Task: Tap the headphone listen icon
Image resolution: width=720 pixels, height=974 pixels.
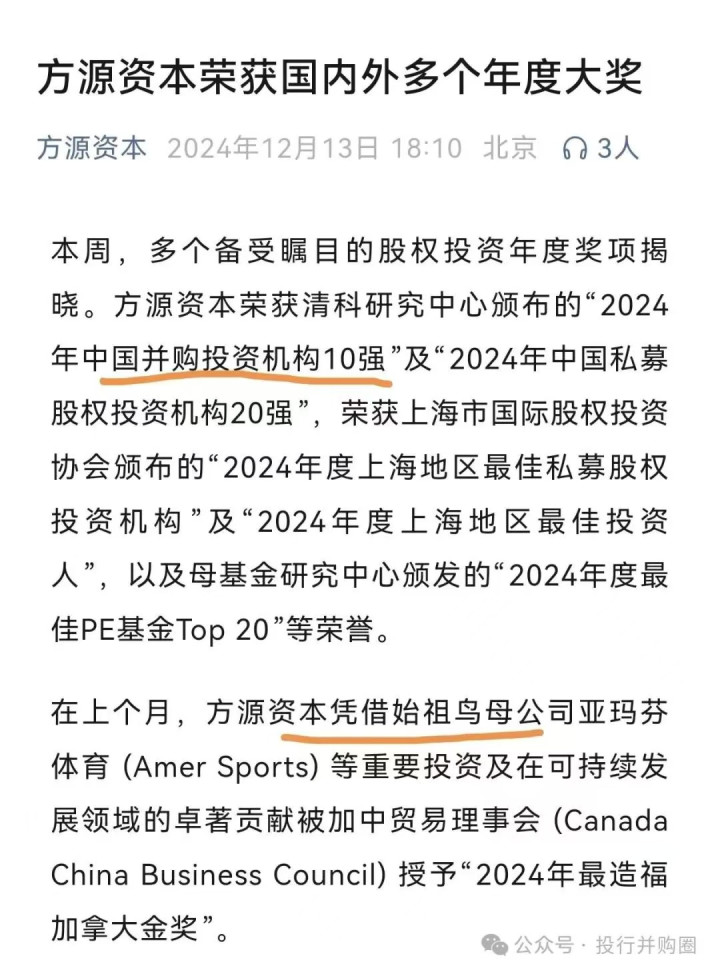Action: [575, 150]
